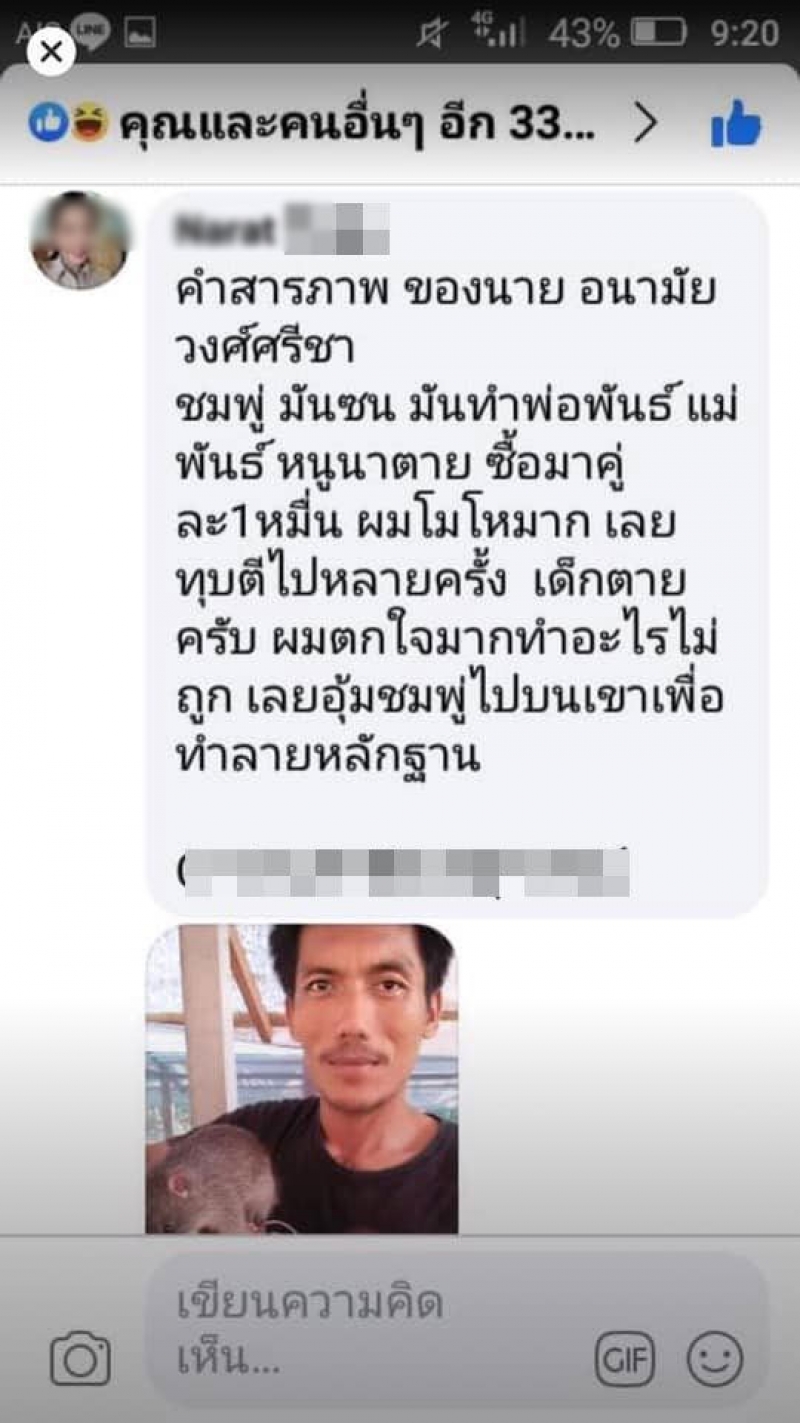Image resolution: width=800 pixels, height=1423 pixels.
Task: View the photo attached to the comment
Action: pos(302,1078)
